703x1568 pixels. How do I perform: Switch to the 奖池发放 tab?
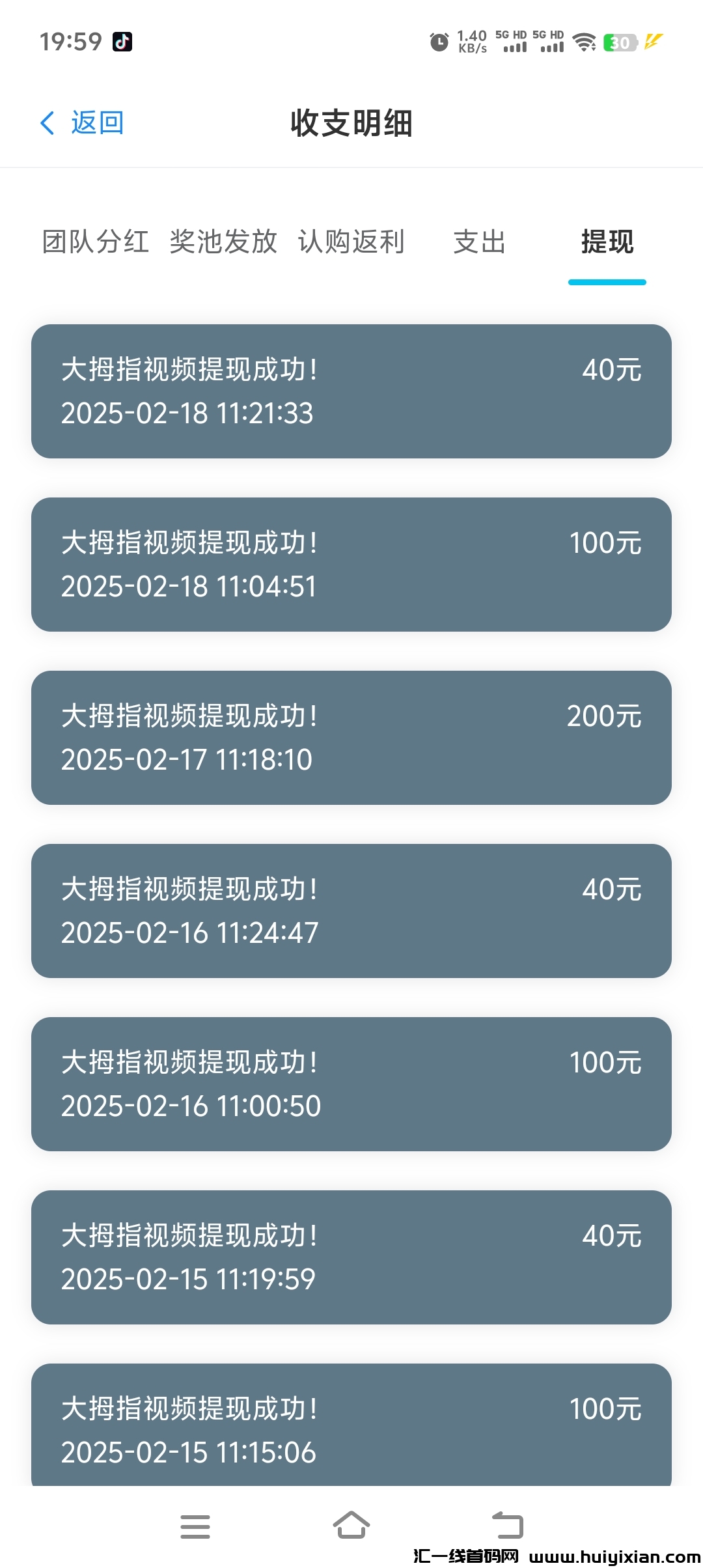click(x=225, y=242)
